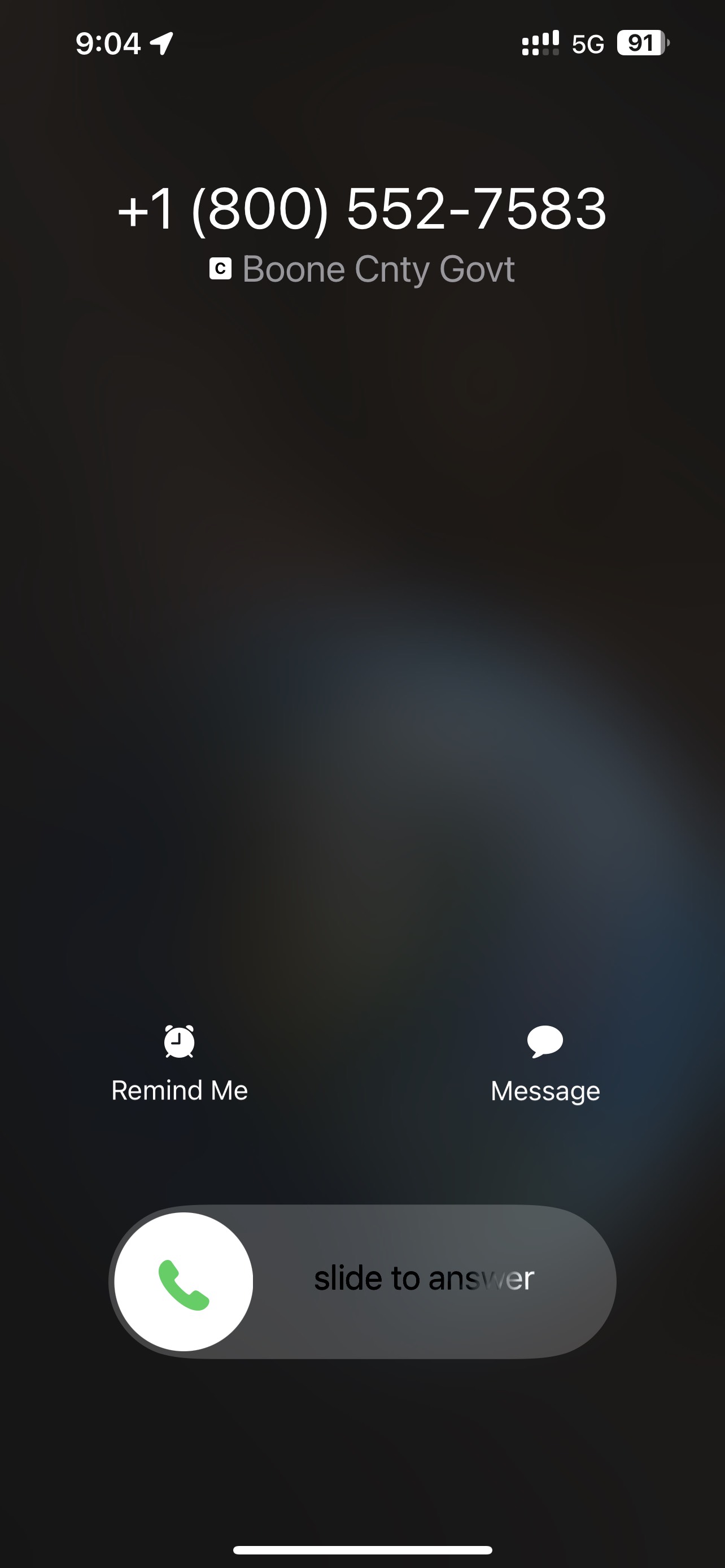Reply to the caller with a Message
The width and height of the screenshot is (725, 1568).
pos(545,1064)
